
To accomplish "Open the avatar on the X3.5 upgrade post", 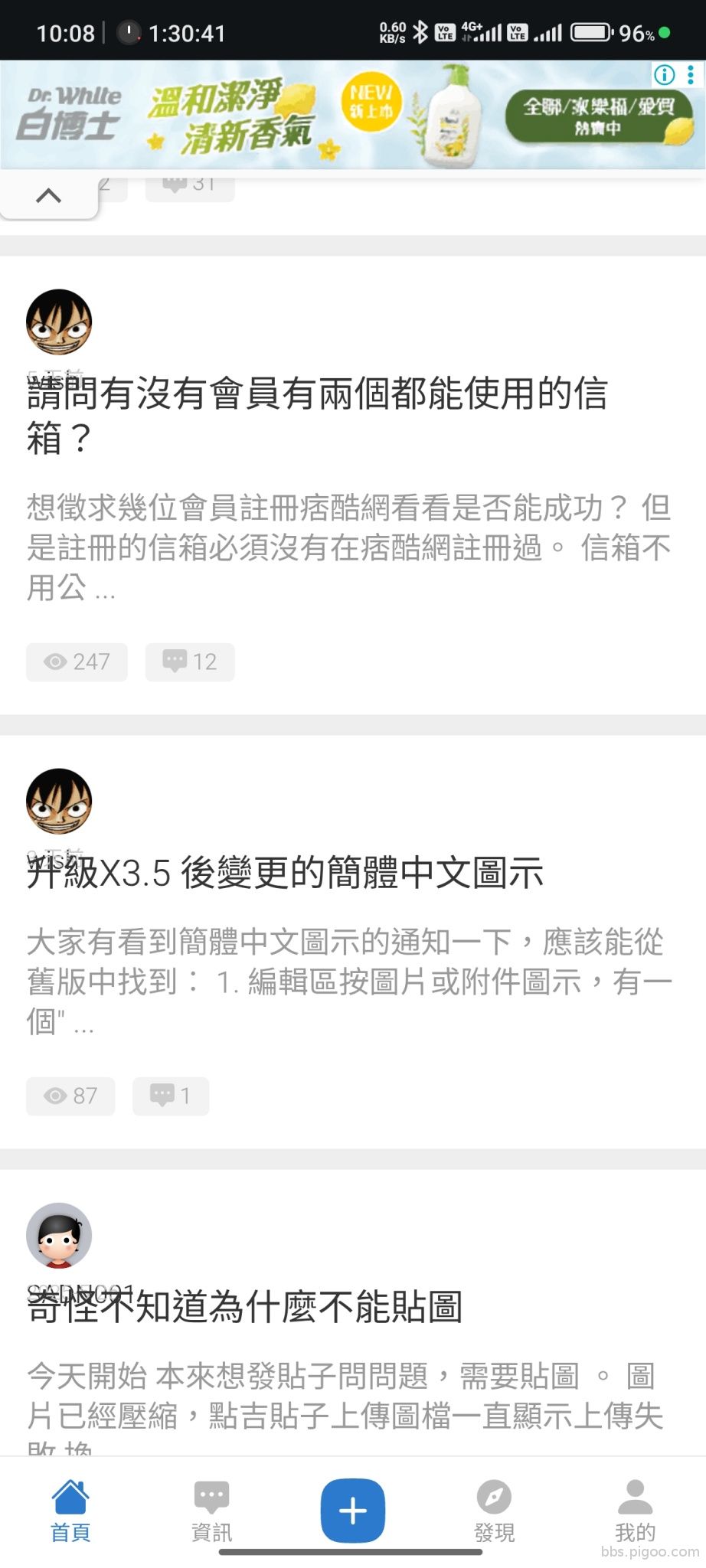I will [x=59, y=801].
